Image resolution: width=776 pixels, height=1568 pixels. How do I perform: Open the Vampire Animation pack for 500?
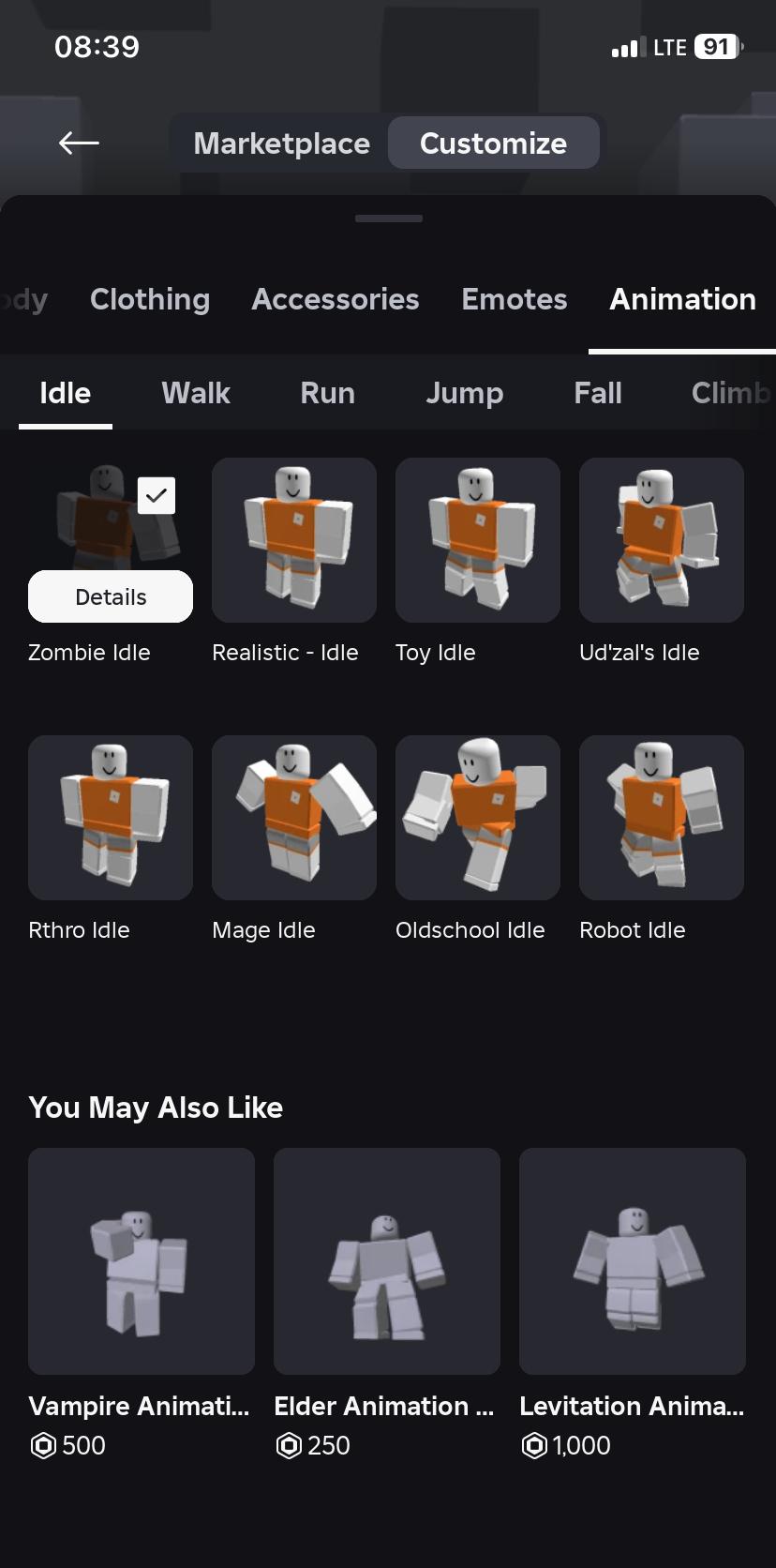(x=142, y=1261)
